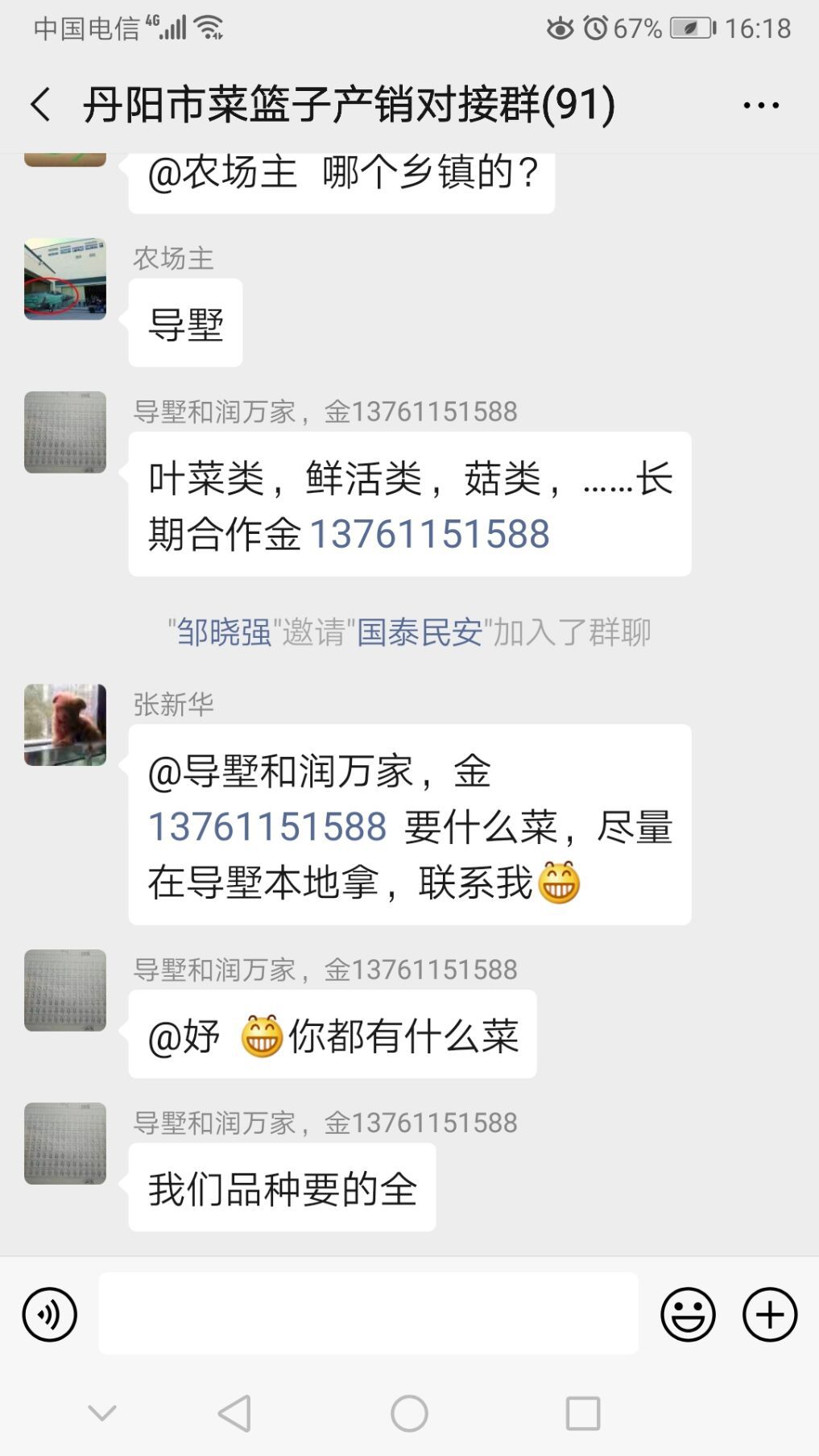Open the plus attachment menu
The width and height of the screenshot is (819, 1456).
pos(770,1315)
